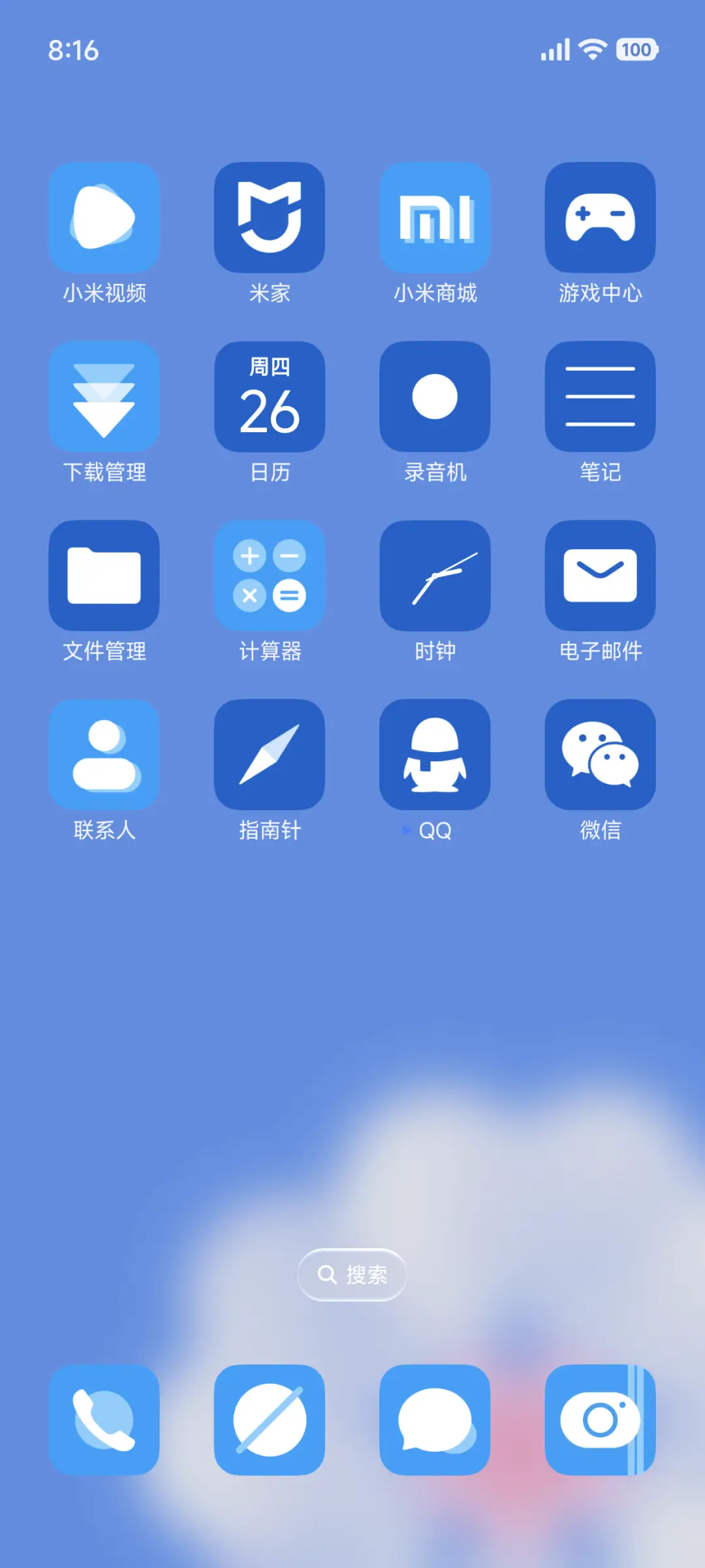
Task: Open the phone dialer in the dock
Action: coord(104,1420)
